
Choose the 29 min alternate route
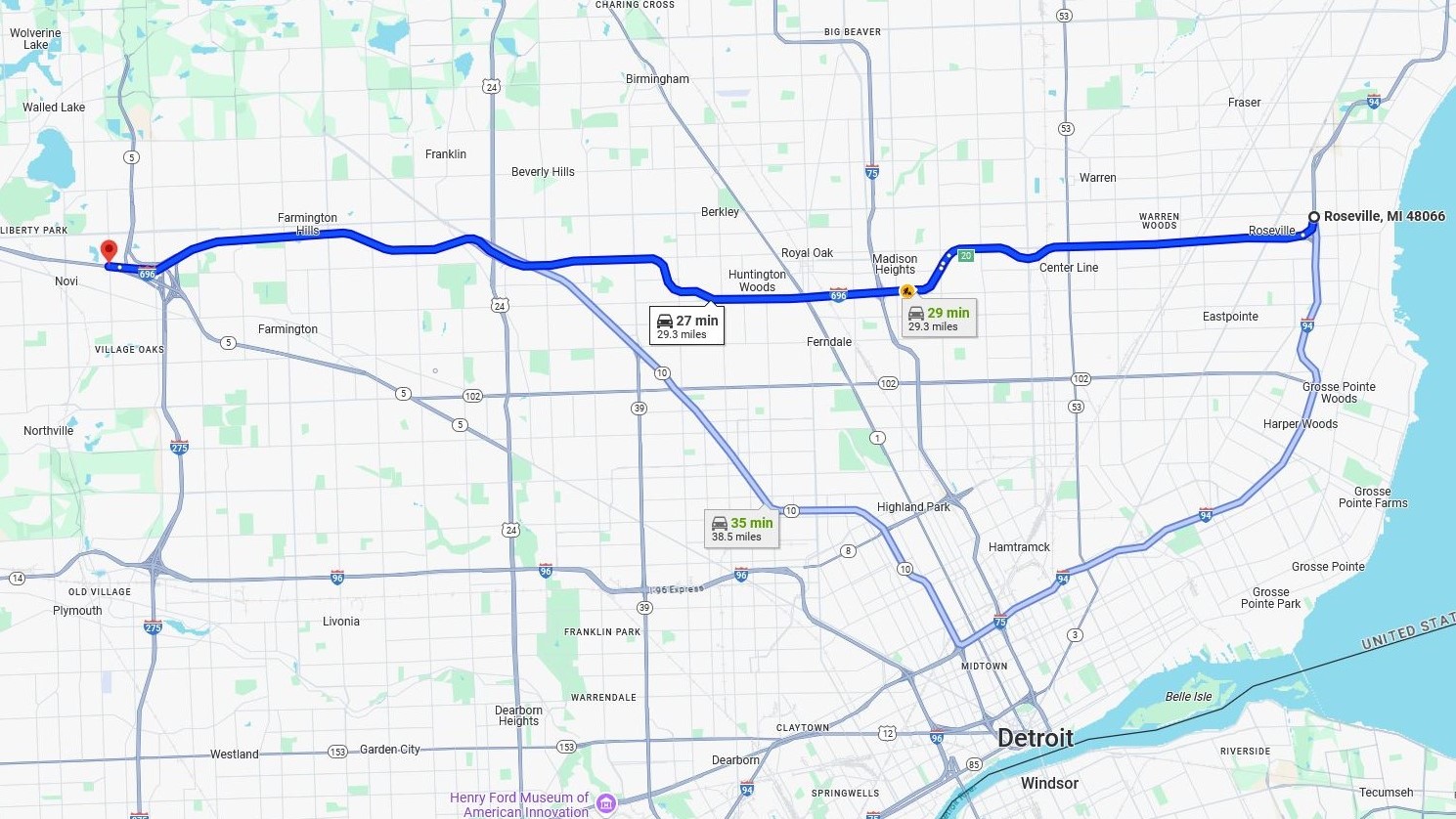[938, 319]
